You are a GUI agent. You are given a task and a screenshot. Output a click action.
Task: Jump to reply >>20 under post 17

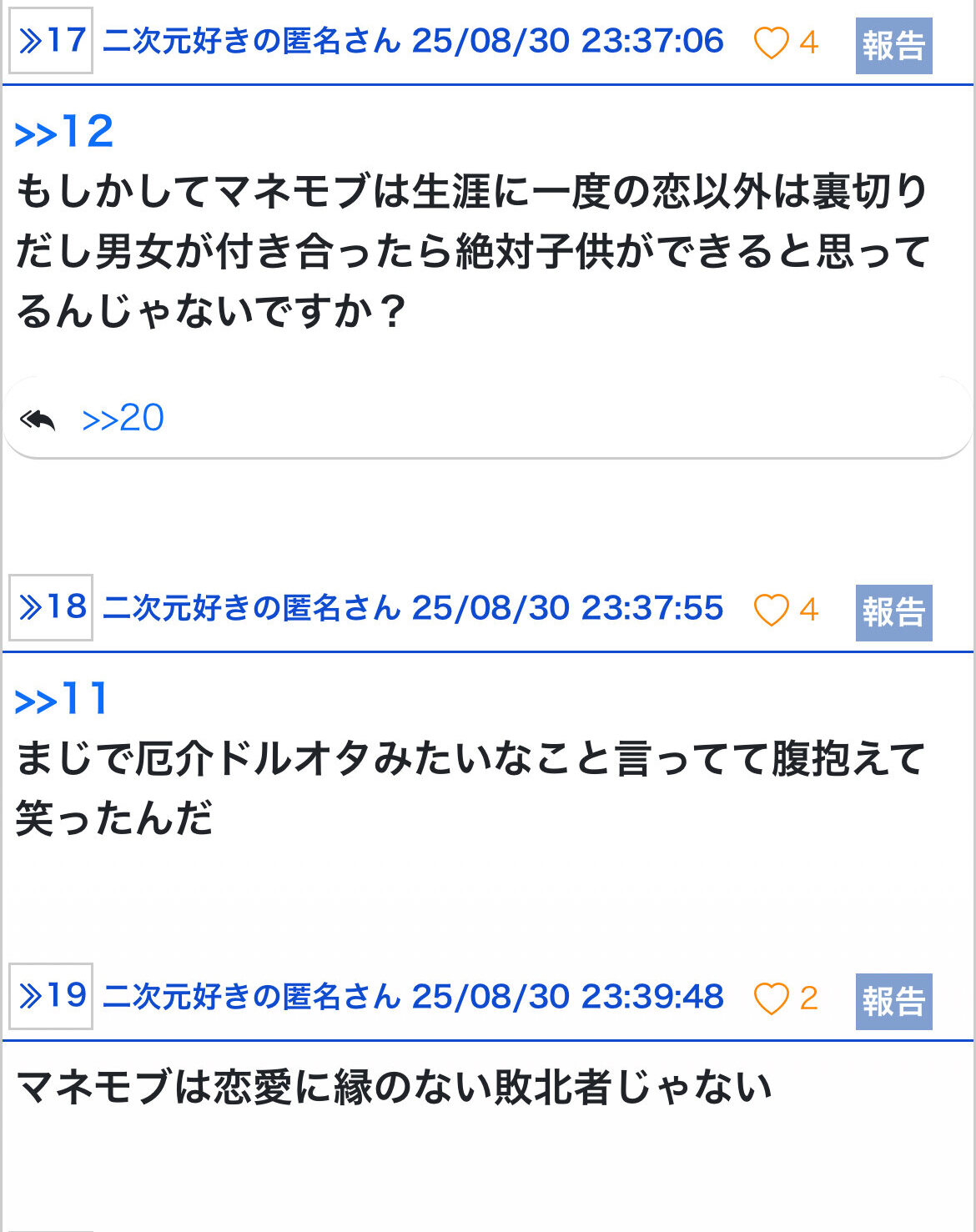coord(123,419)
